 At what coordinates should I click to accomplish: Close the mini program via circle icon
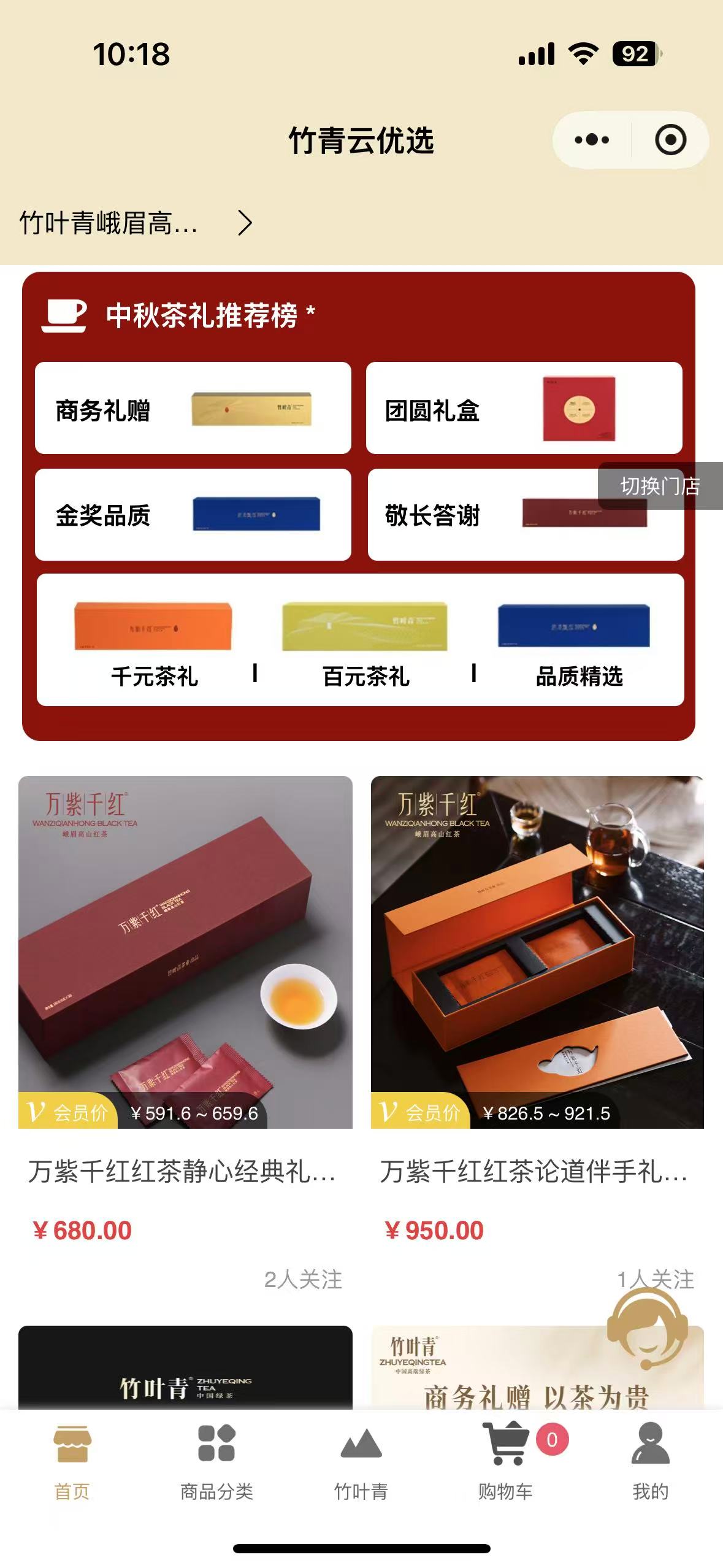point(670,140)
